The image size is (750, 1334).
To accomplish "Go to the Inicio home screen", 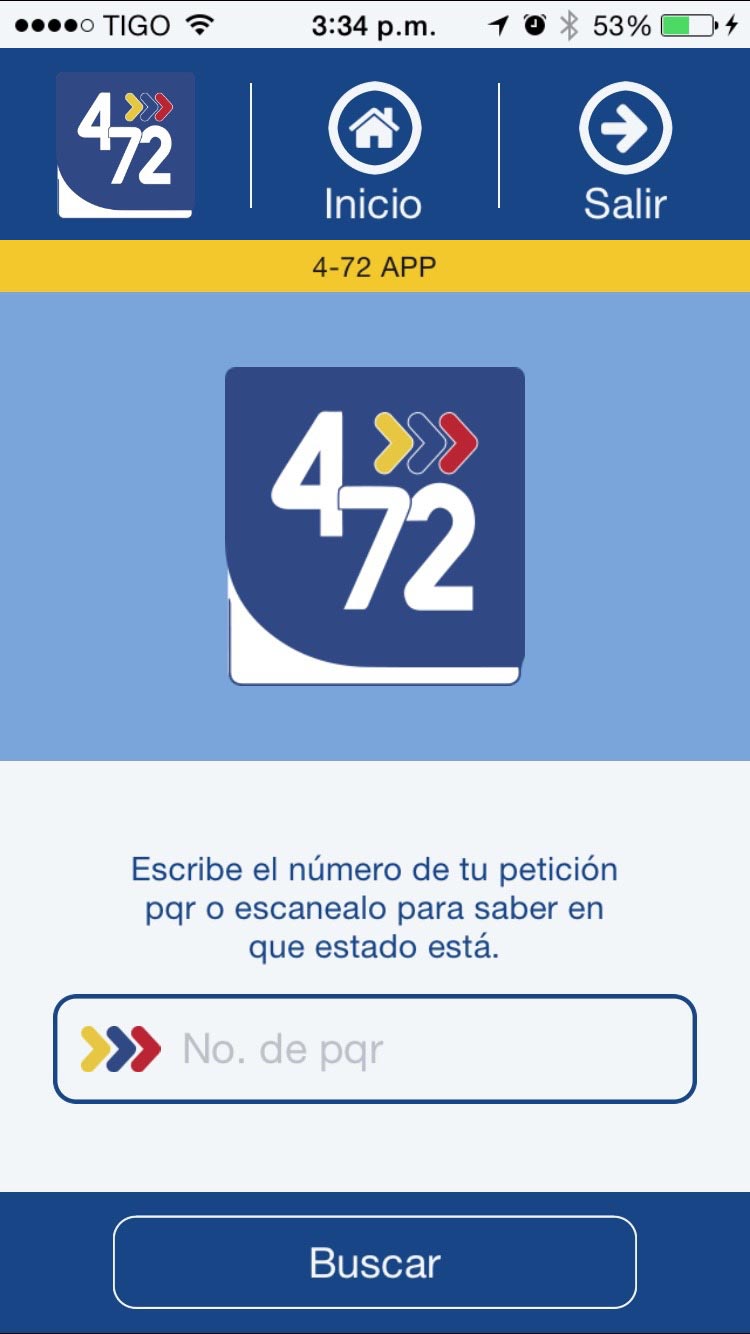I will pos(374,150).
